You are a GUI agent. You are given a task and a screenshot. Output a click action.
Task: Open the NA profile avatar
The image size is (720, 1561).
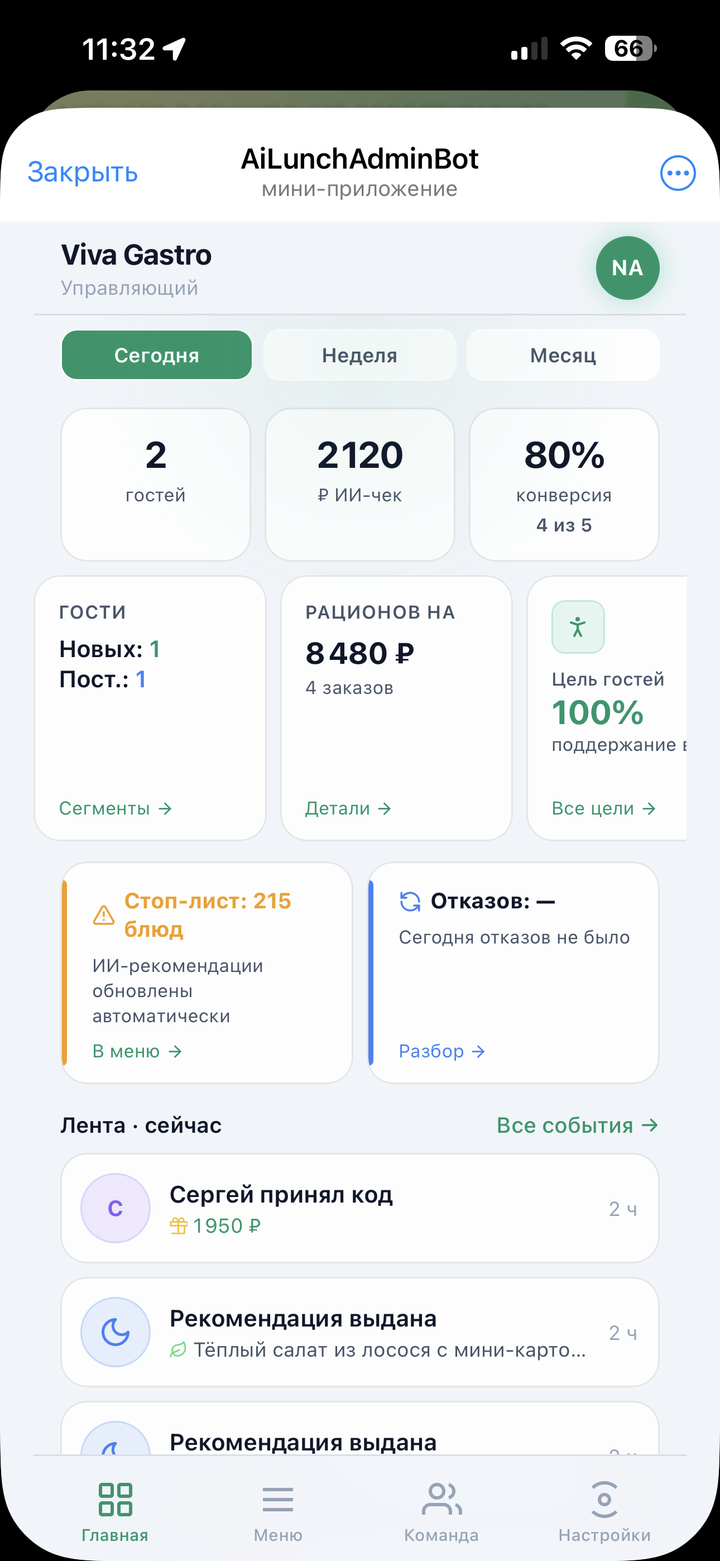tap(627, 268)
